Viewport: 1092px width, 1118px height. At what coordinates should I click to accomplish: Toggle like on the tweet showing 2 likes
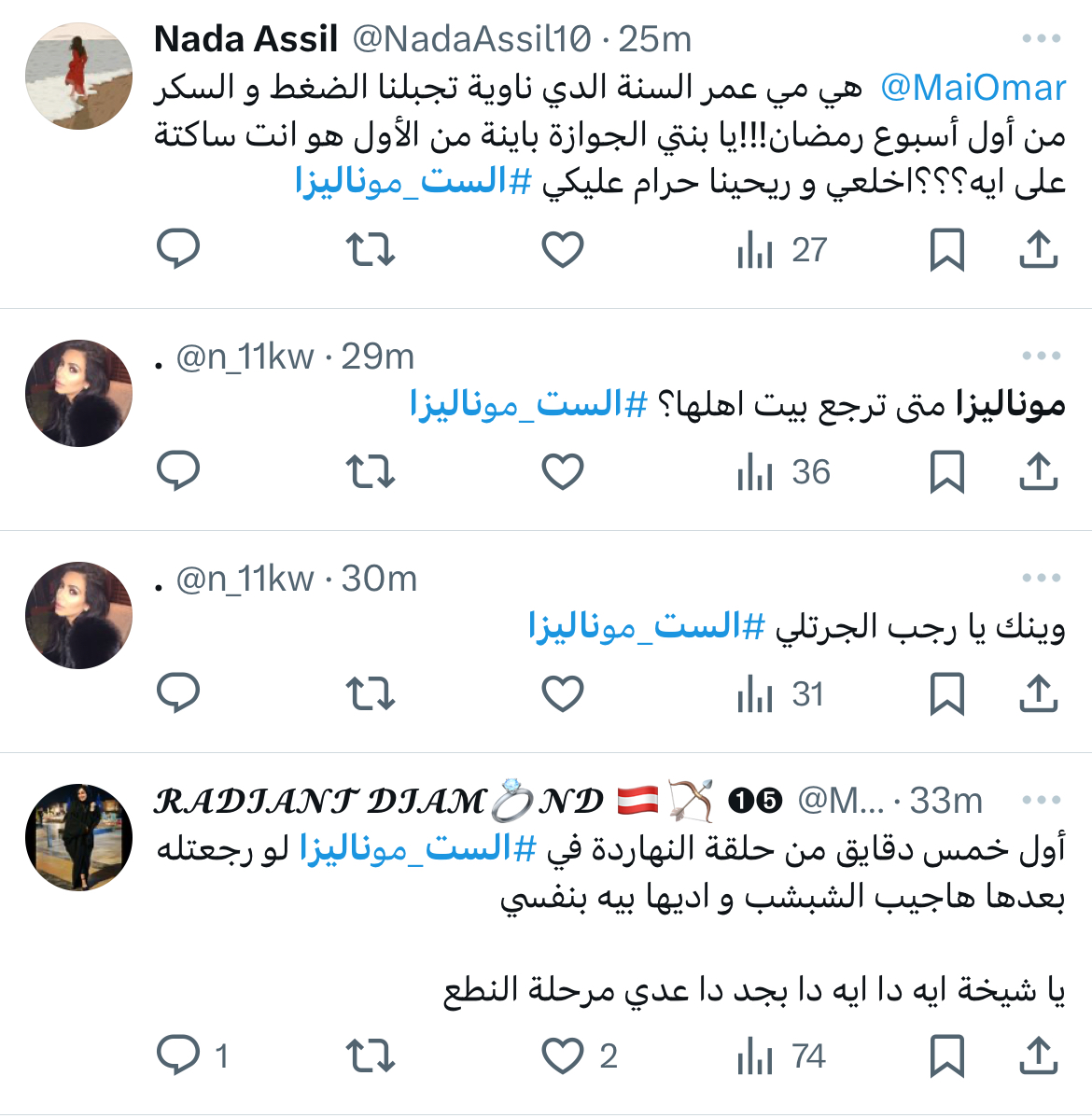tap(564, 1055)
